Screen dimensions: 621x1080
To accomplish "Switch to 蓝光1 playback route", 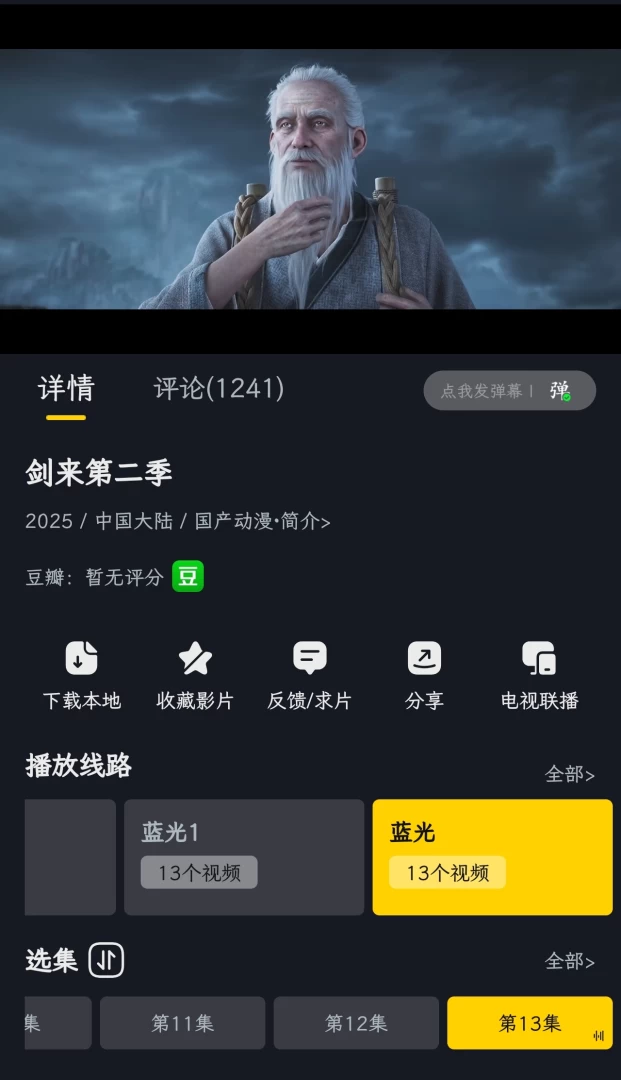I will pos(244,857).
